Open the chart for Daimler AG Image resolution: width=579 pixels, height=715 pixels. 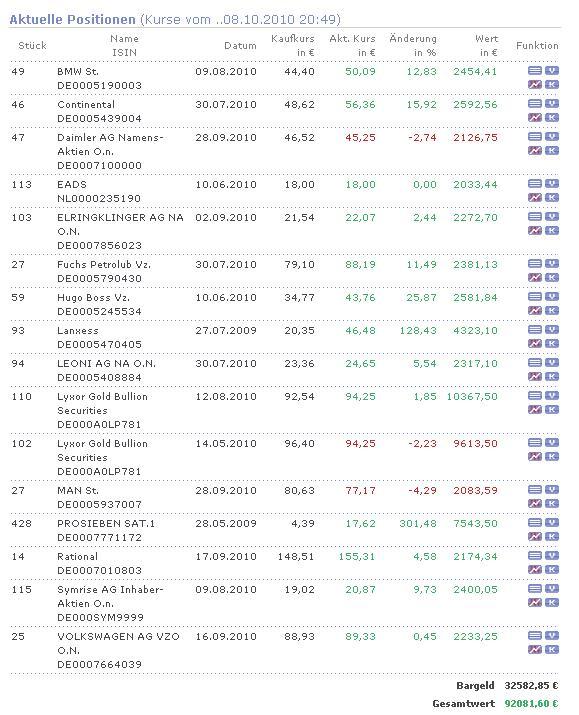pyautogui.click(x=535, y=150)
